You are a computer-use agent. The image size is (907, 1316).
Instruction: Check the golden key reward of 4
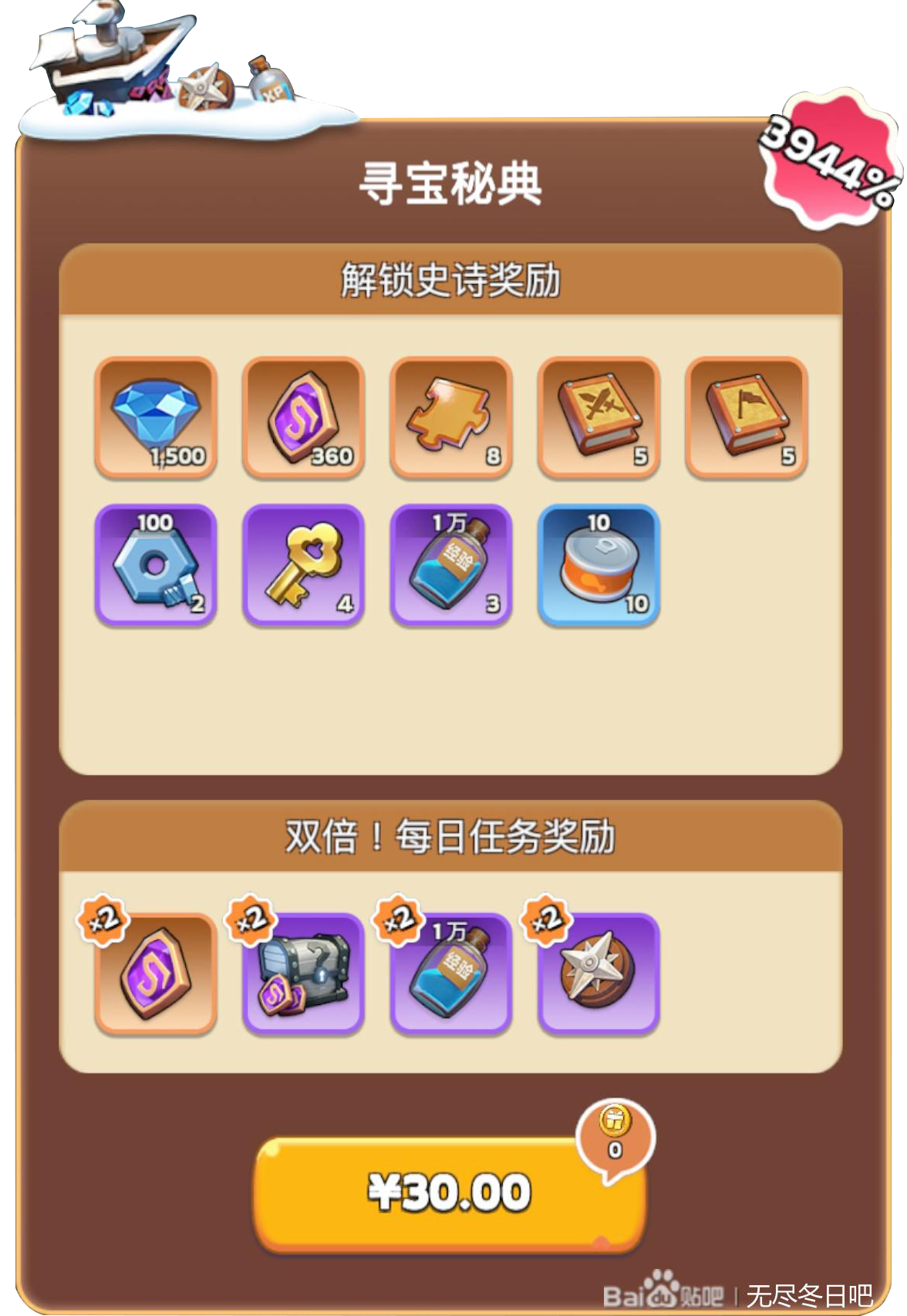coord(303,565)
